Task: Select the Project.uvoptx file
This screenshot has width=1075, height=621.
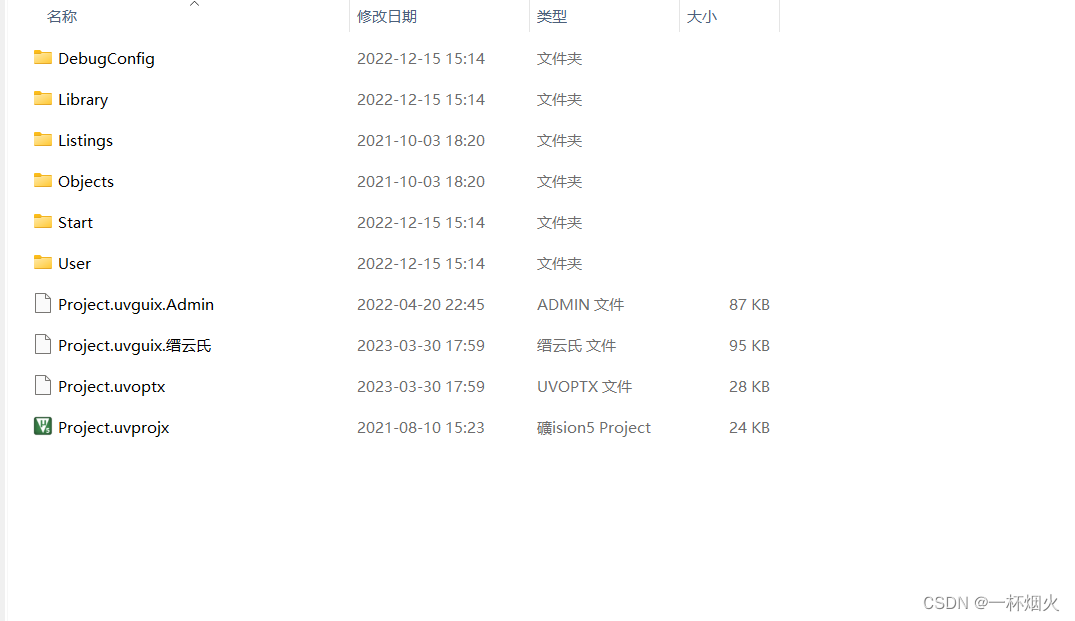Action: tap(111, 387)
